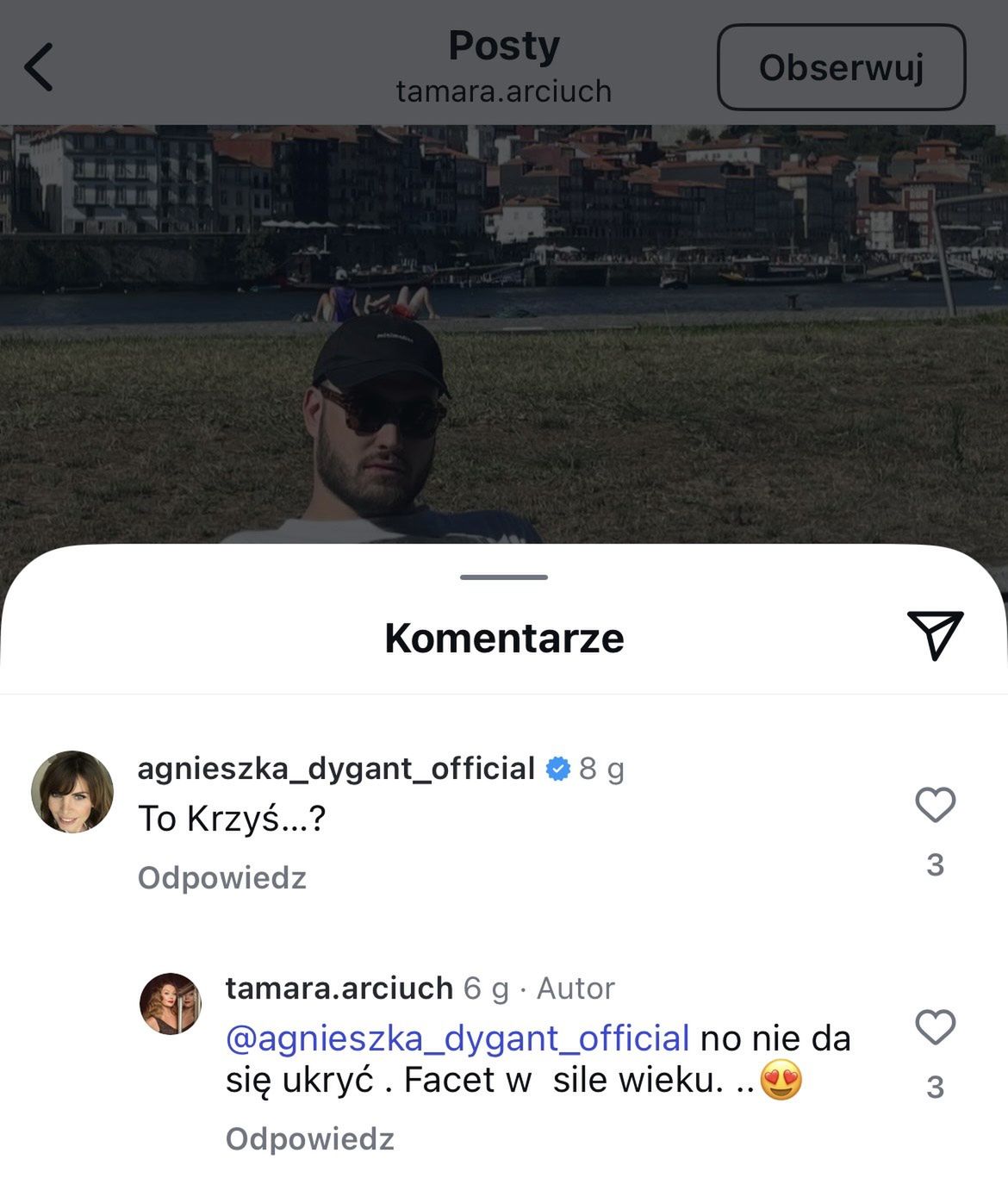Screen dimensions: 1008x1197
Task: Go back using the arrow icon
Action: tap(39, 67)
